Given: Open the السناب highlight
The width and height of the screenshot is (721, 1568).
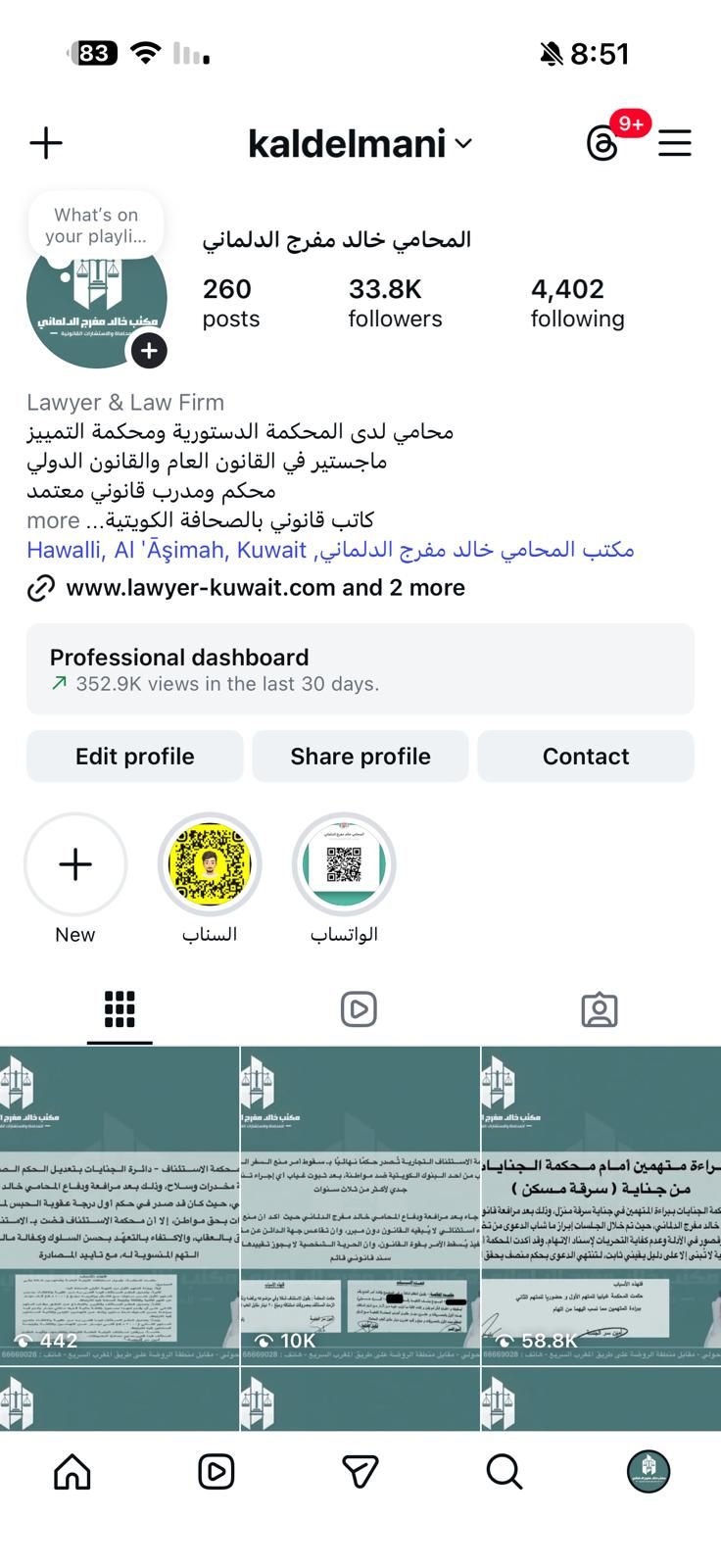Looking at the screenshot, I should (210, 864).
